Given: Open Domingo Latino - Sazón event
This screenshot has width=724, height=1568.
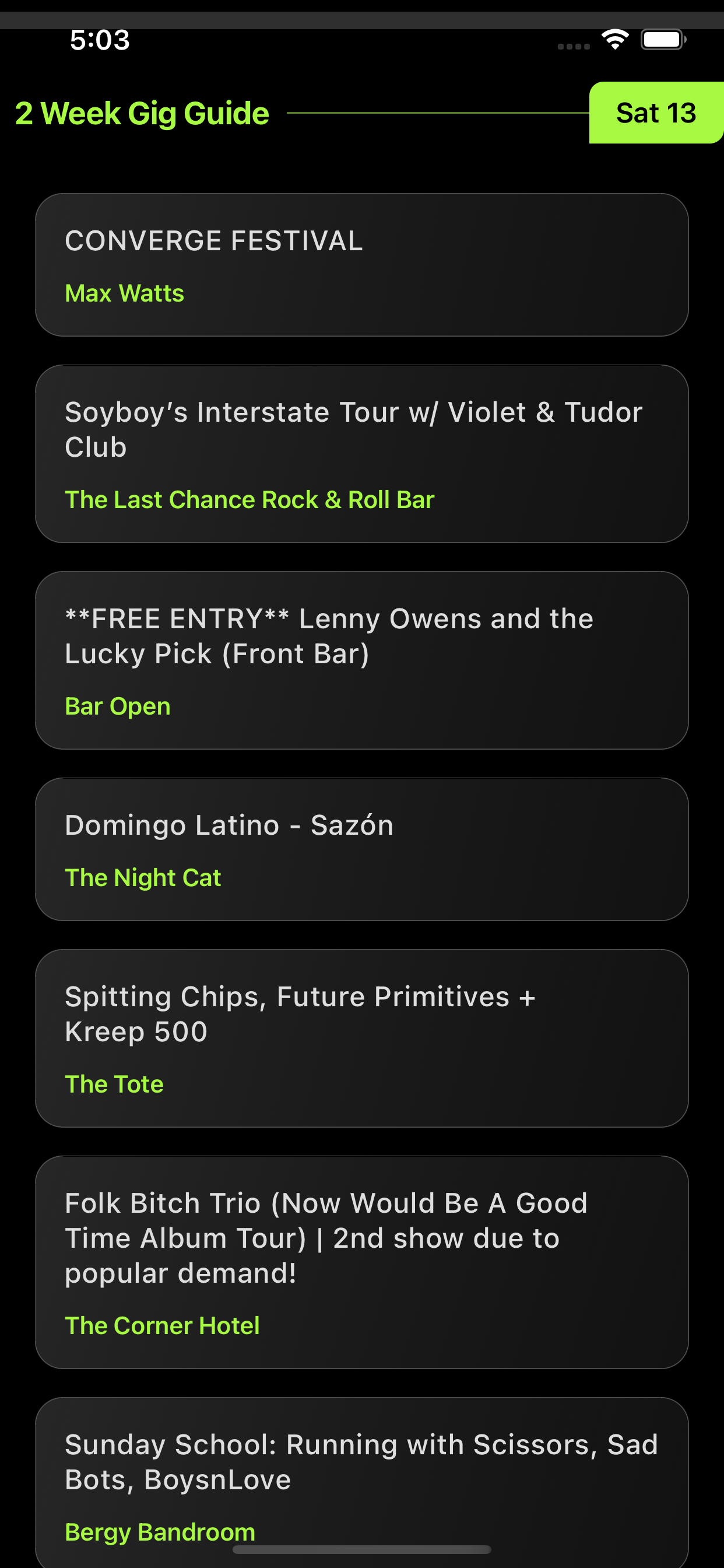Looking at the screenshot, I should point(361,849).
